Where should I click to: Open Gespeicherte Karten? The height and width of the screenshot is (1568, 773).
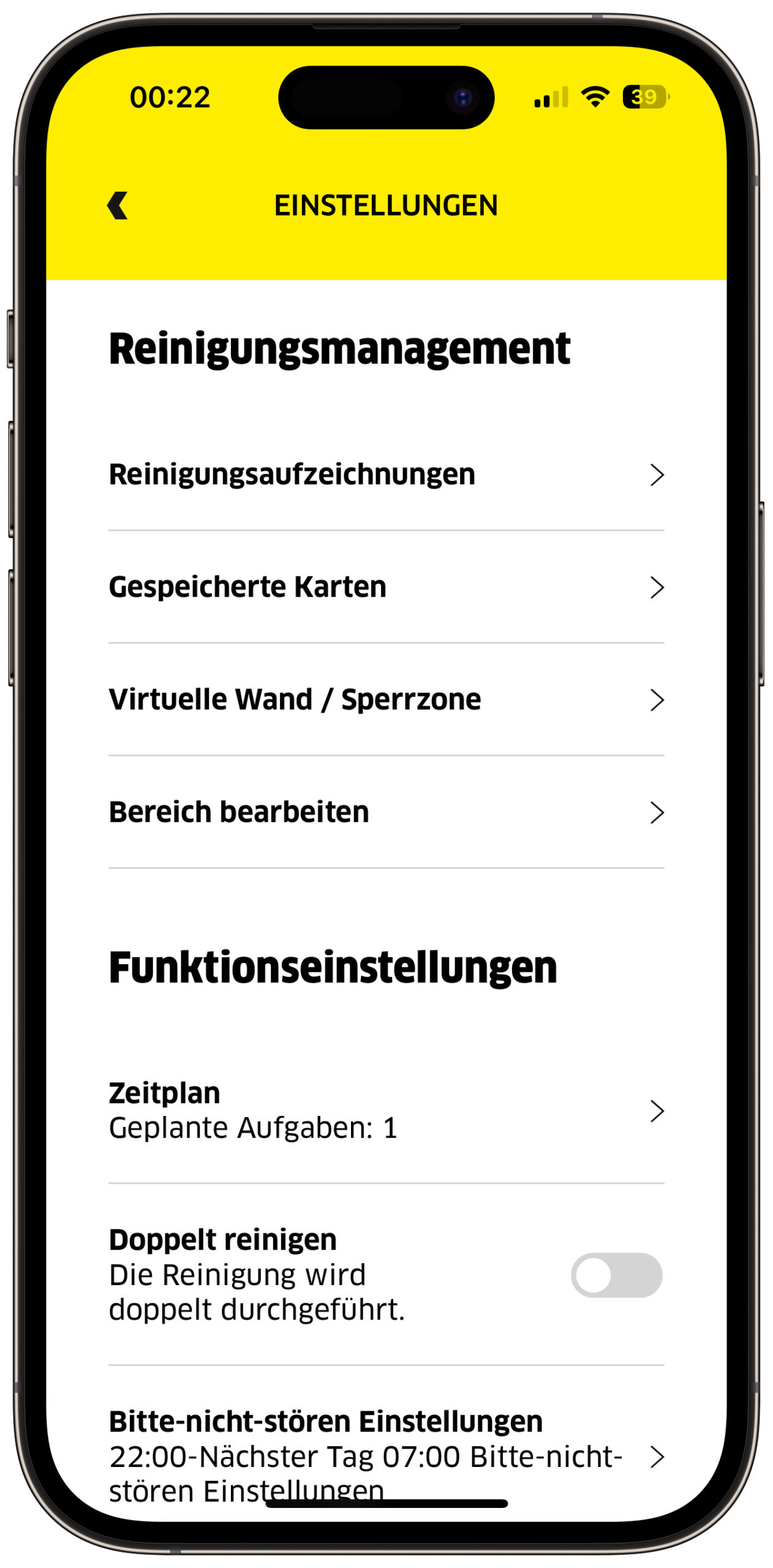click(x=386, y=587)
